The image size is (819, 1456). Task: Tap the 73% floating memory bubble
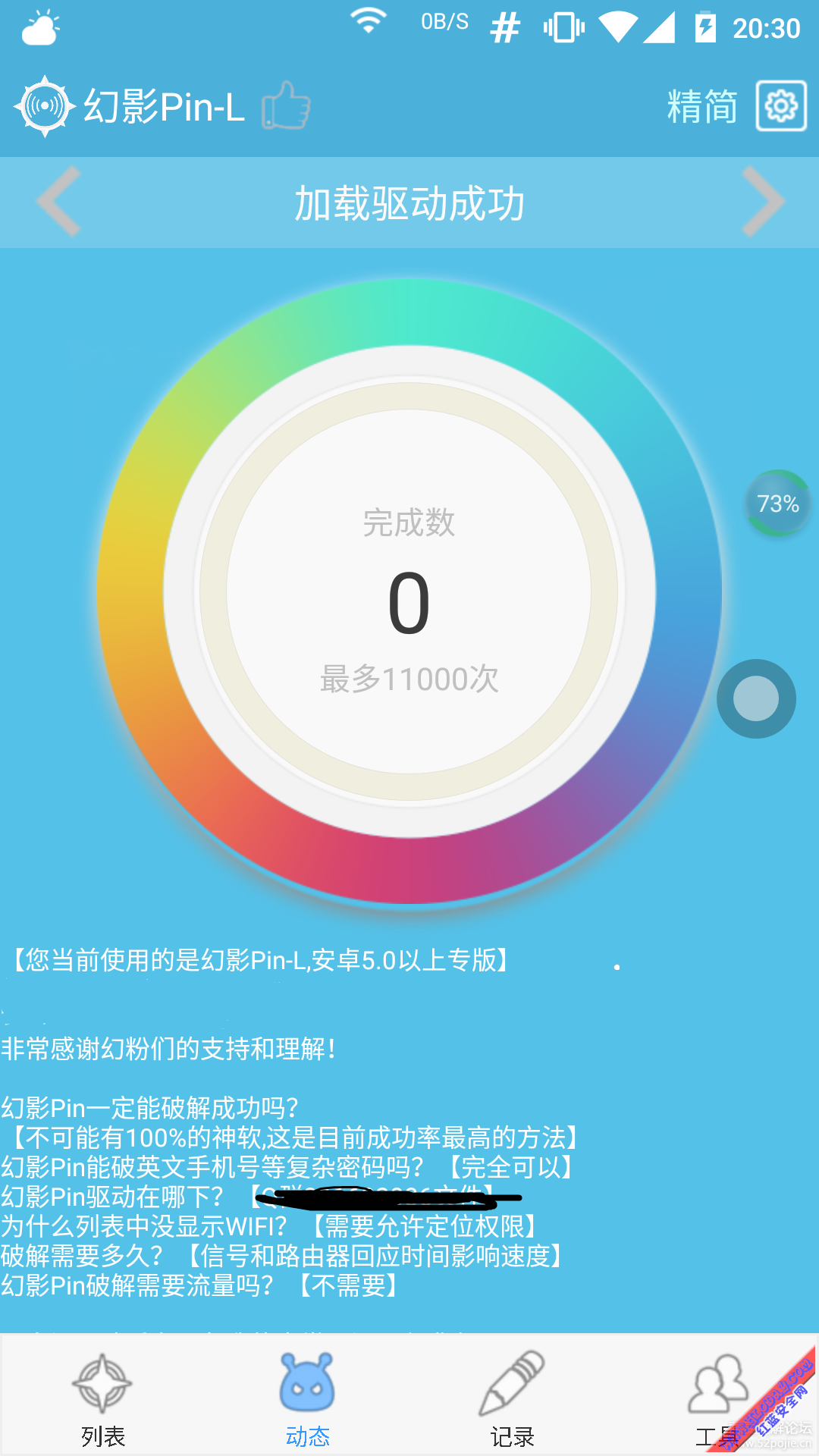tap(778, 504)
